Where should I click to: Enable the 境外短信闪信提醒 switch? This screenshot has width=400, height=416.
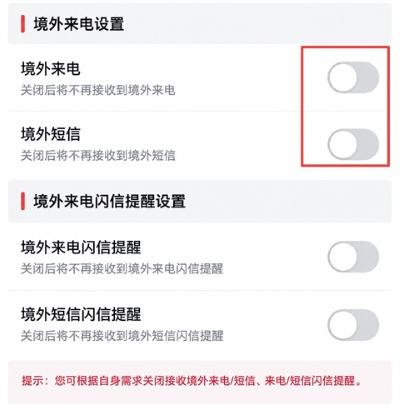click(x=353, y=325)
